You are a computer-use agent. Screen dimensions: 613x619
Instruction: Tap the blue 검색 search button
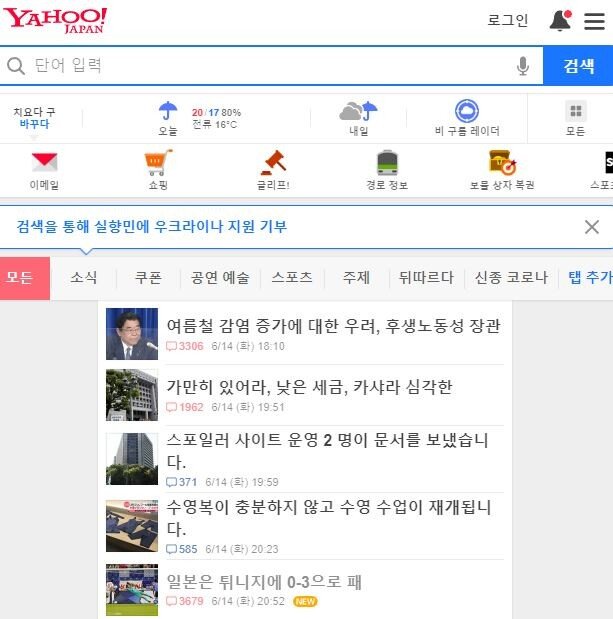tap(578, 66)
